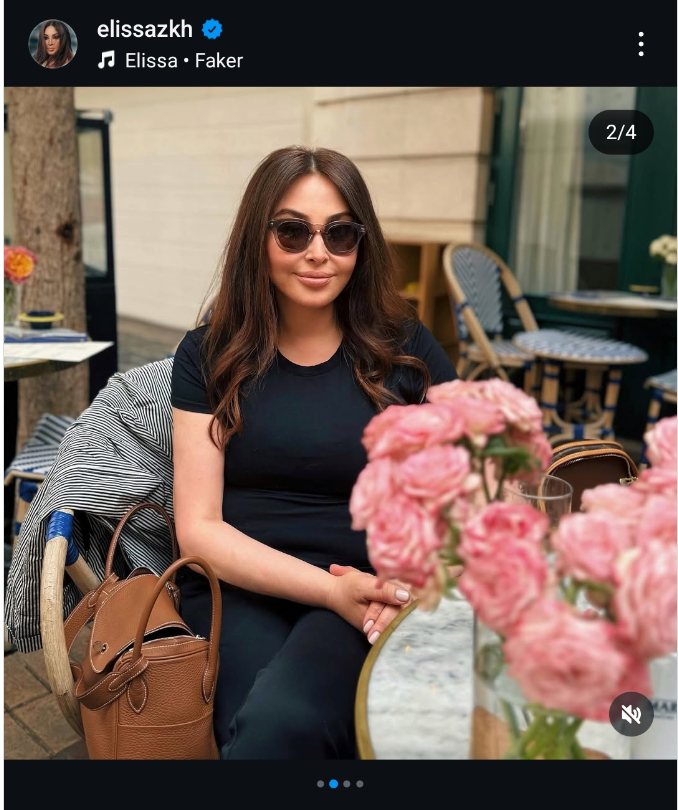Open the elissazkh username link
Viewport: 678px width, 810px height.
143,30
